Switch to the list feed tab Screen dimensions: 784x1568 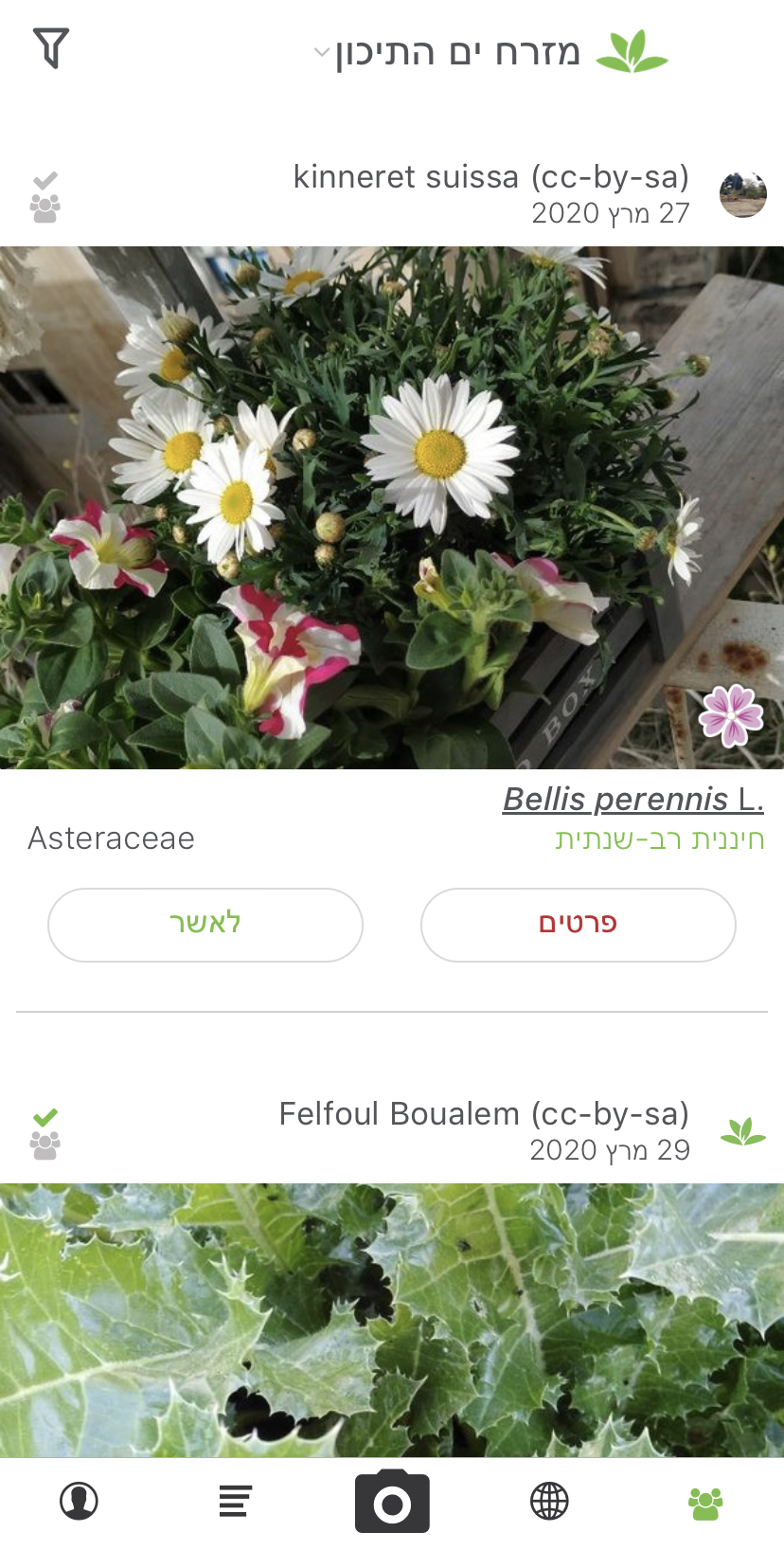(235, 1501)
